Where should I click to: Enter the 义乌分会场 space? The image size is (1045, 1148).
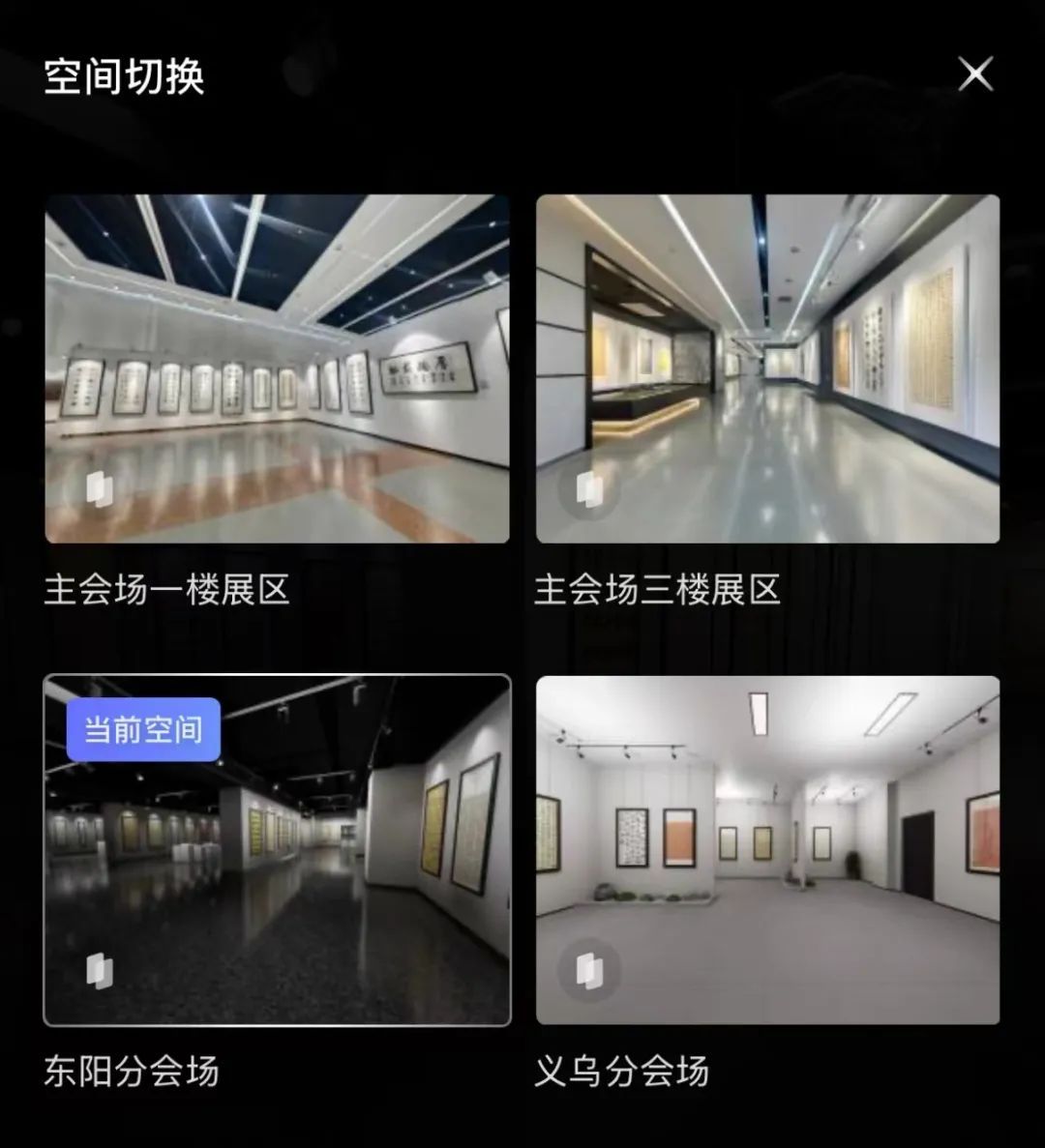pyautogui.click(x=767, y=850)
